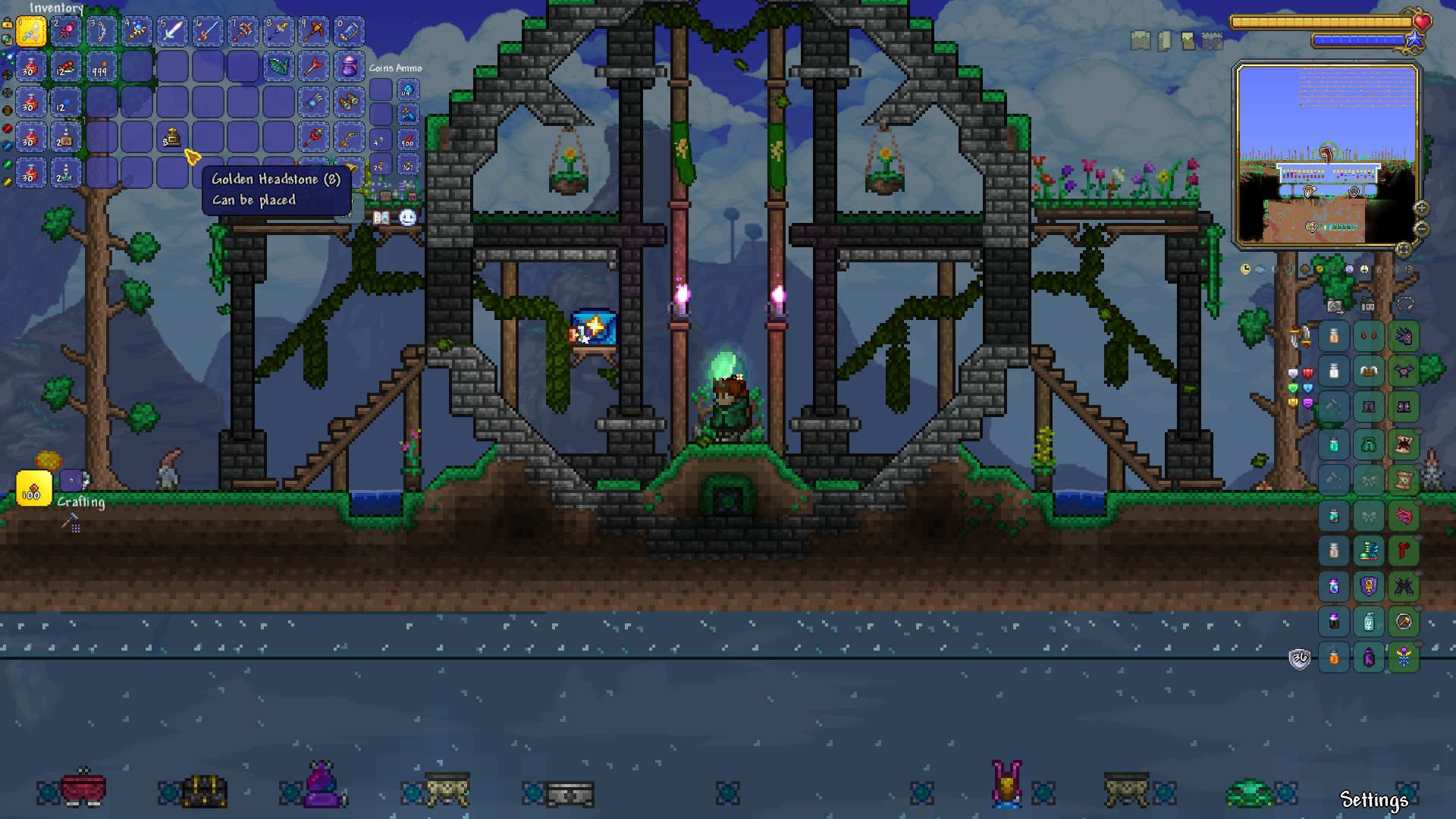Image resolution: width=1456 pixels, height=819 pixels.
Task: Zoom out the minimap with minus button
Action: click(x=1422, y=228)
